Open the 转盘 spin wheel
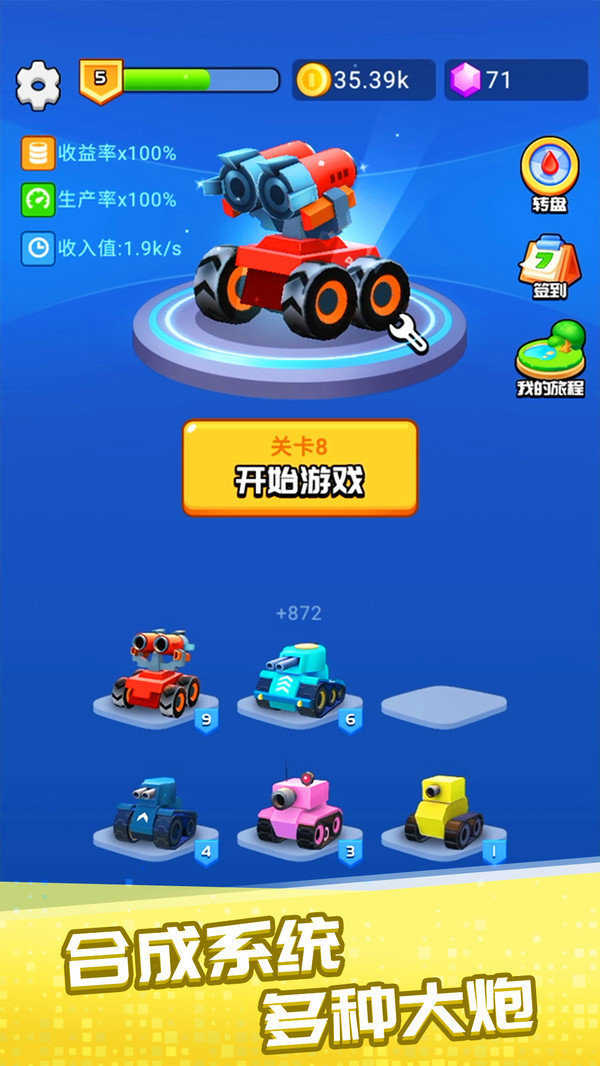The width and height of the screenshot is (600, 1066). (549, 170)
